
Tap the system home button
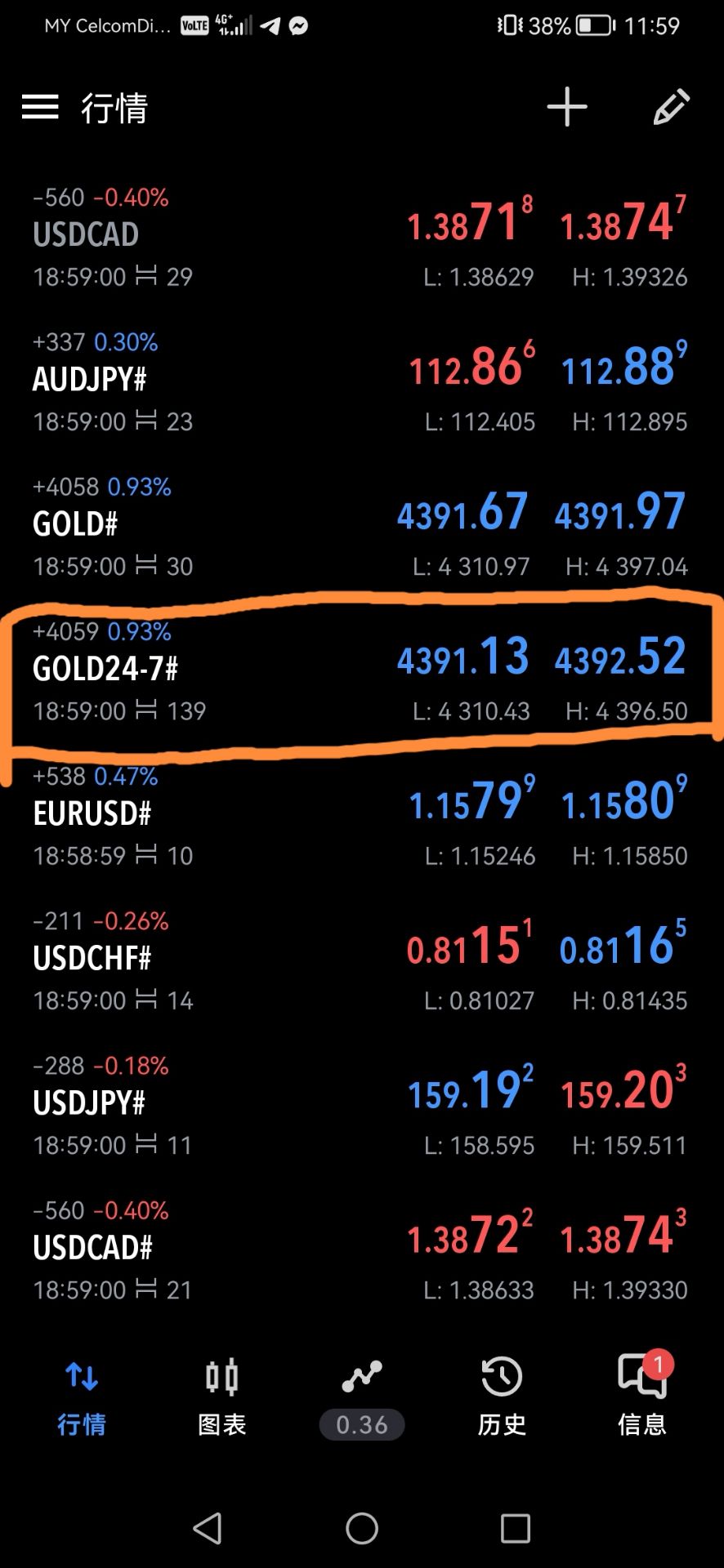pos(362,1528)
